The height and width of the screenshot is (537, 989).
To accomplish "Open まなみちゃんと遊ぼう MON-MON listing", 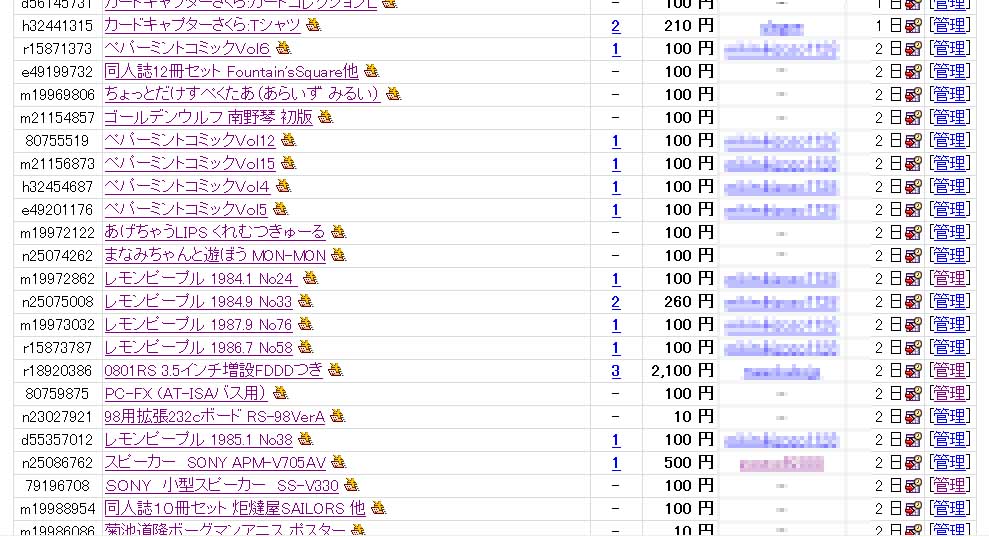I will point(214,255).
